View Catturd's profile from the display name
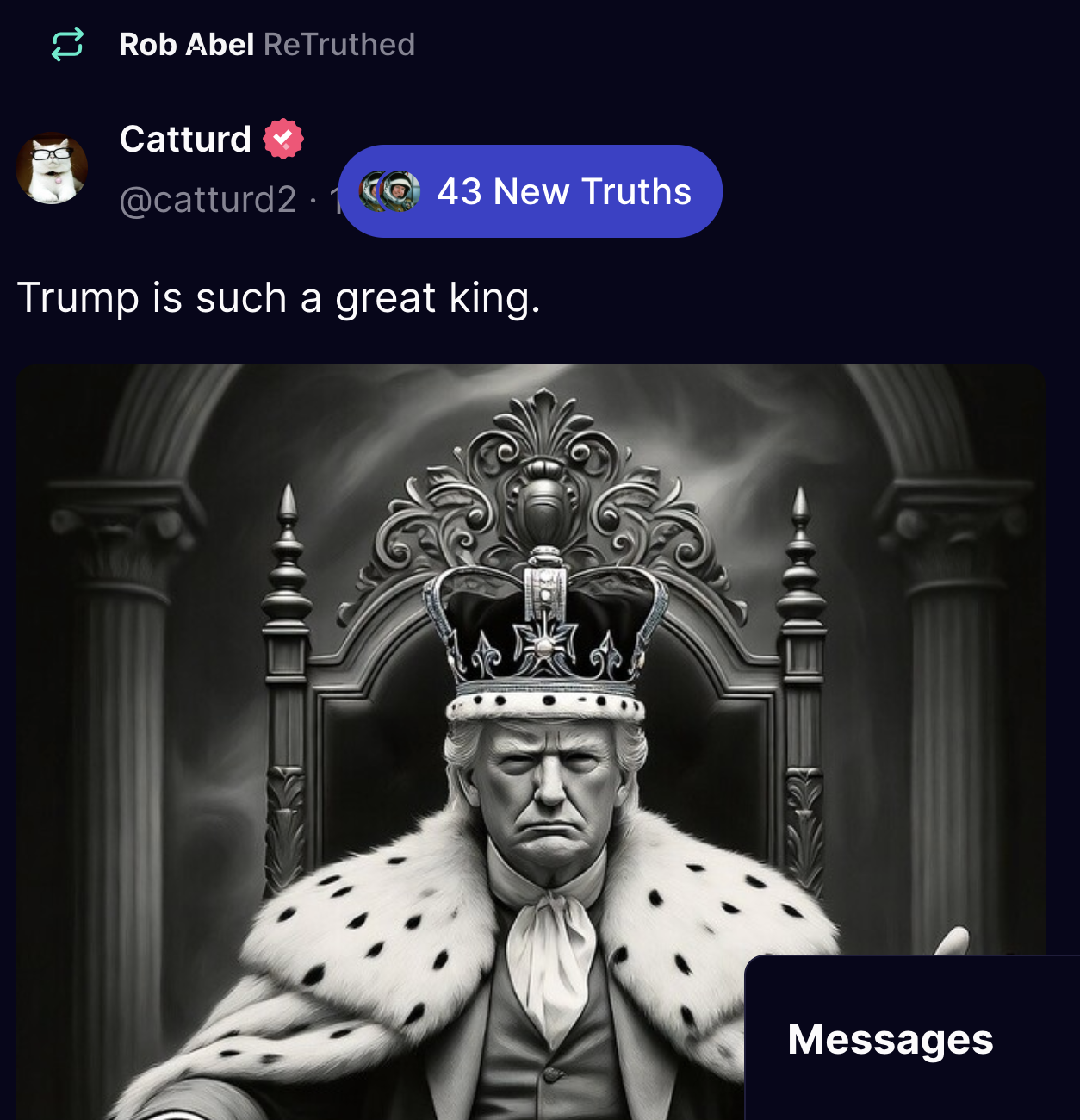Screen dimensions: 1080x1120 [185, 139]
